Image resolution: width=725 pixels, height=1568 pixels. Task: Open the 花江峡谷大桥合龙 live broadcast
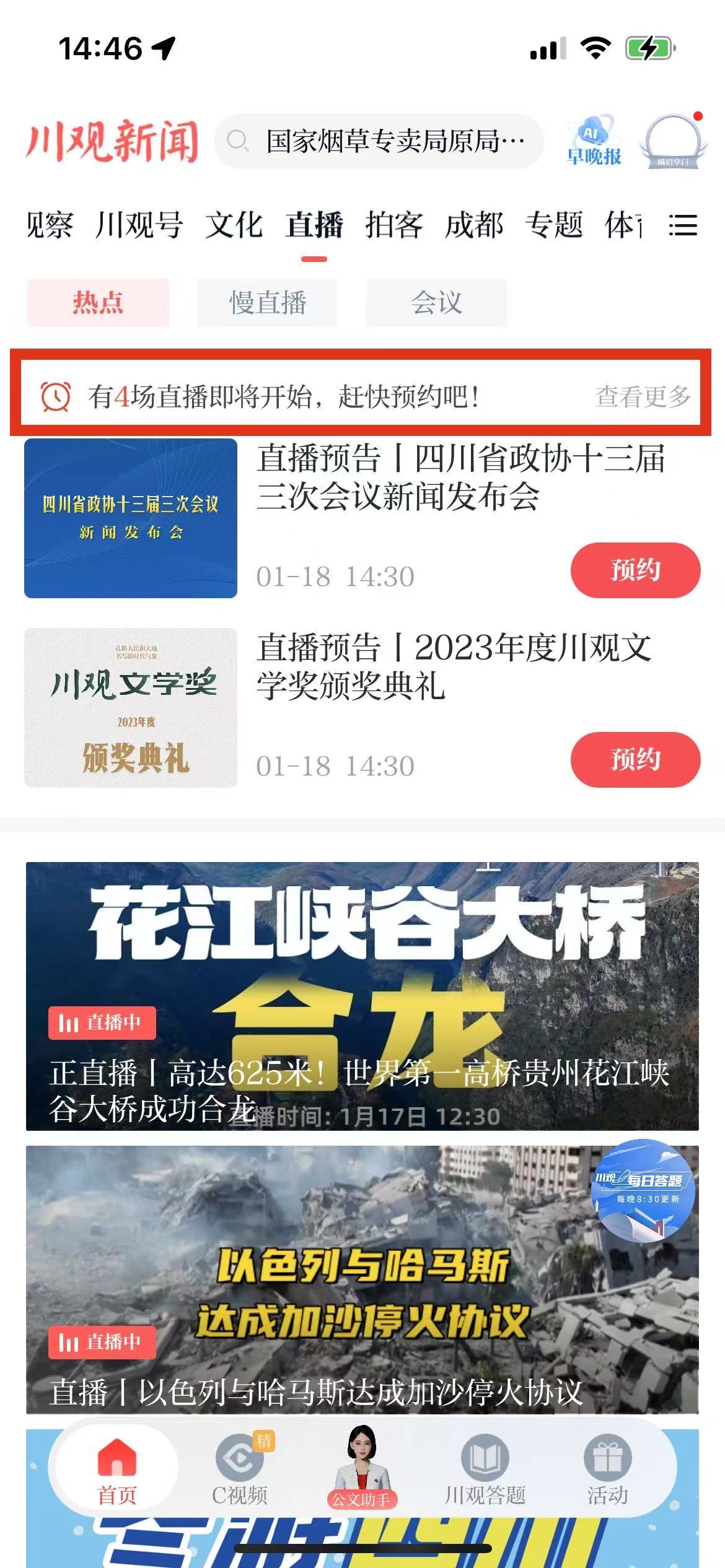tap(362, 996)
